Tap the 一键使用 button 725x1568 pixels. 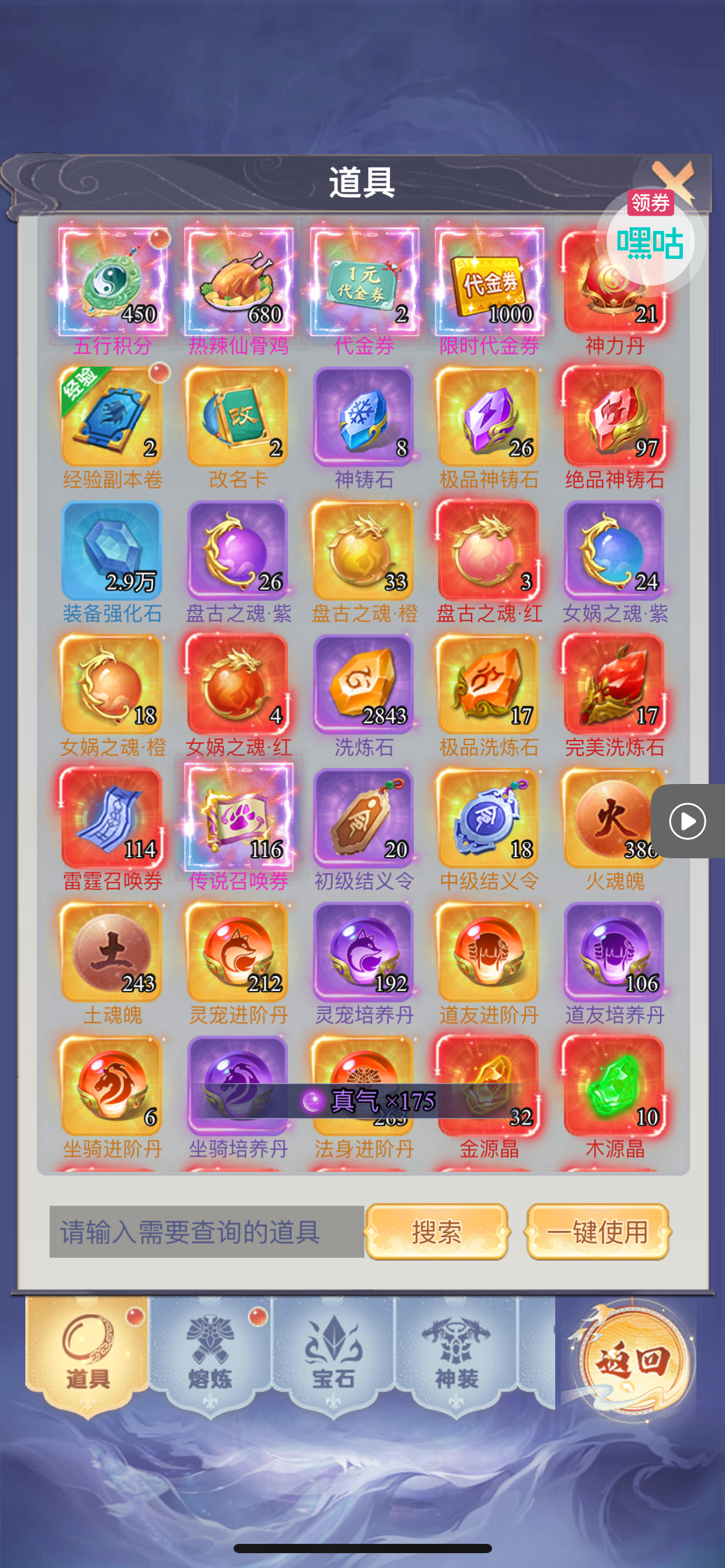click(x=597, y=1232)
